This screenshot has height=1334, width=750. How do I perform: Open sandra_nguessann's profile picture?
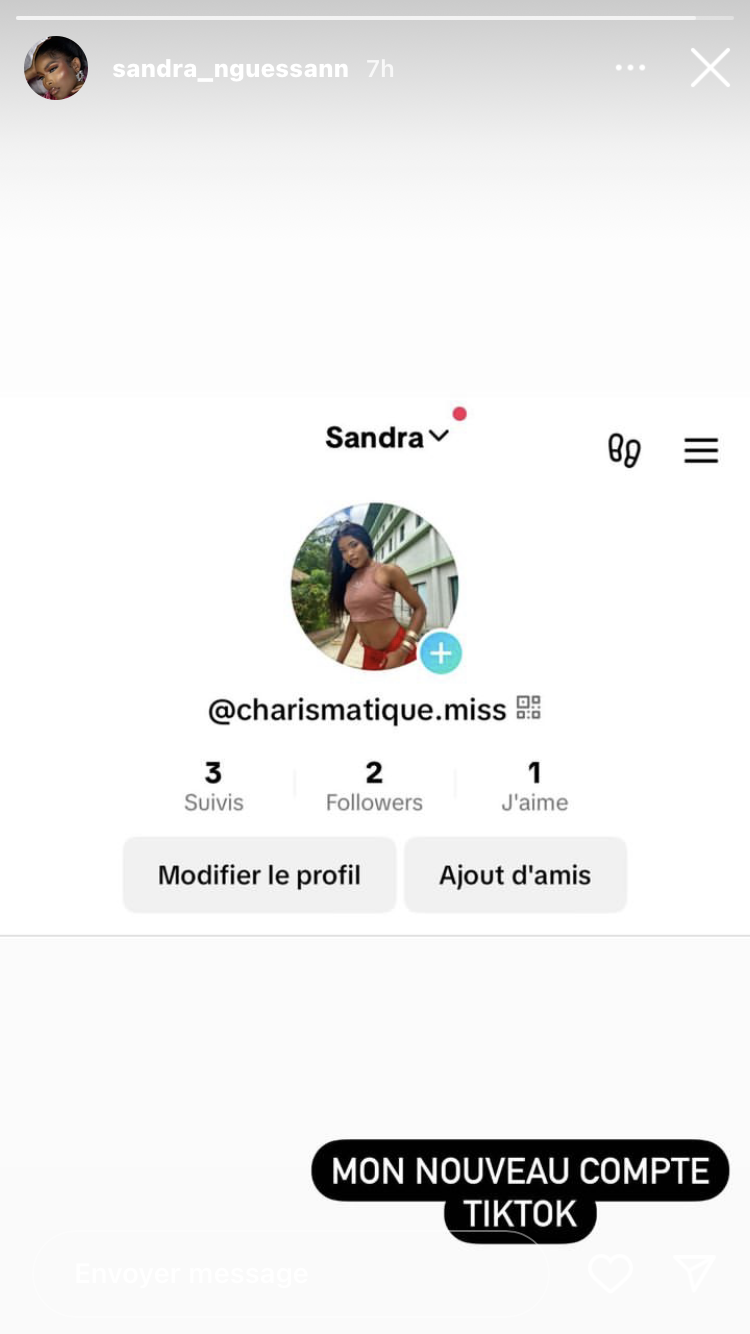[56, 68]
